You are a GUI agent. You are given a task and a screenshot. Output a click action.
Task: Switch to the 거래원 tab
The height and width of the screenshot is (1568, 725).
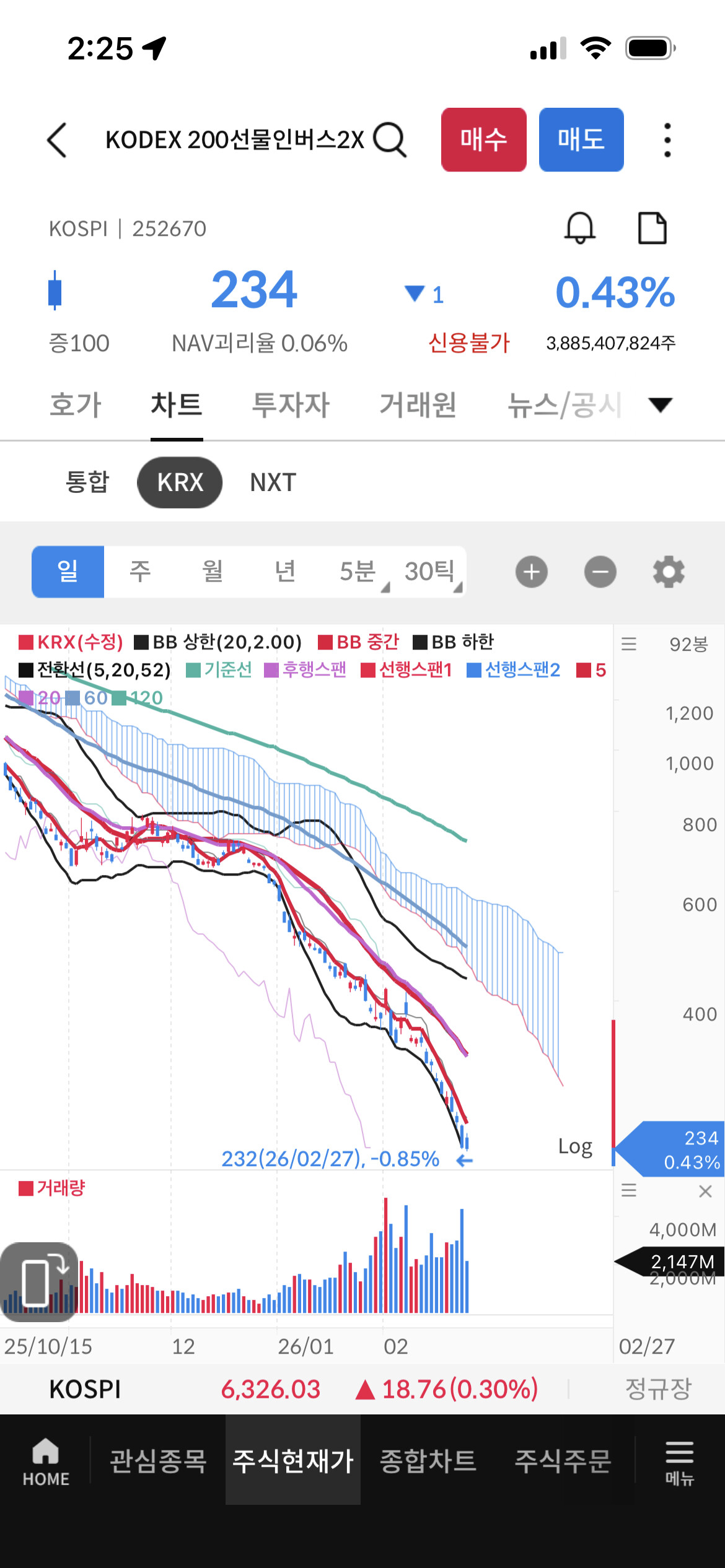(418, 405)
